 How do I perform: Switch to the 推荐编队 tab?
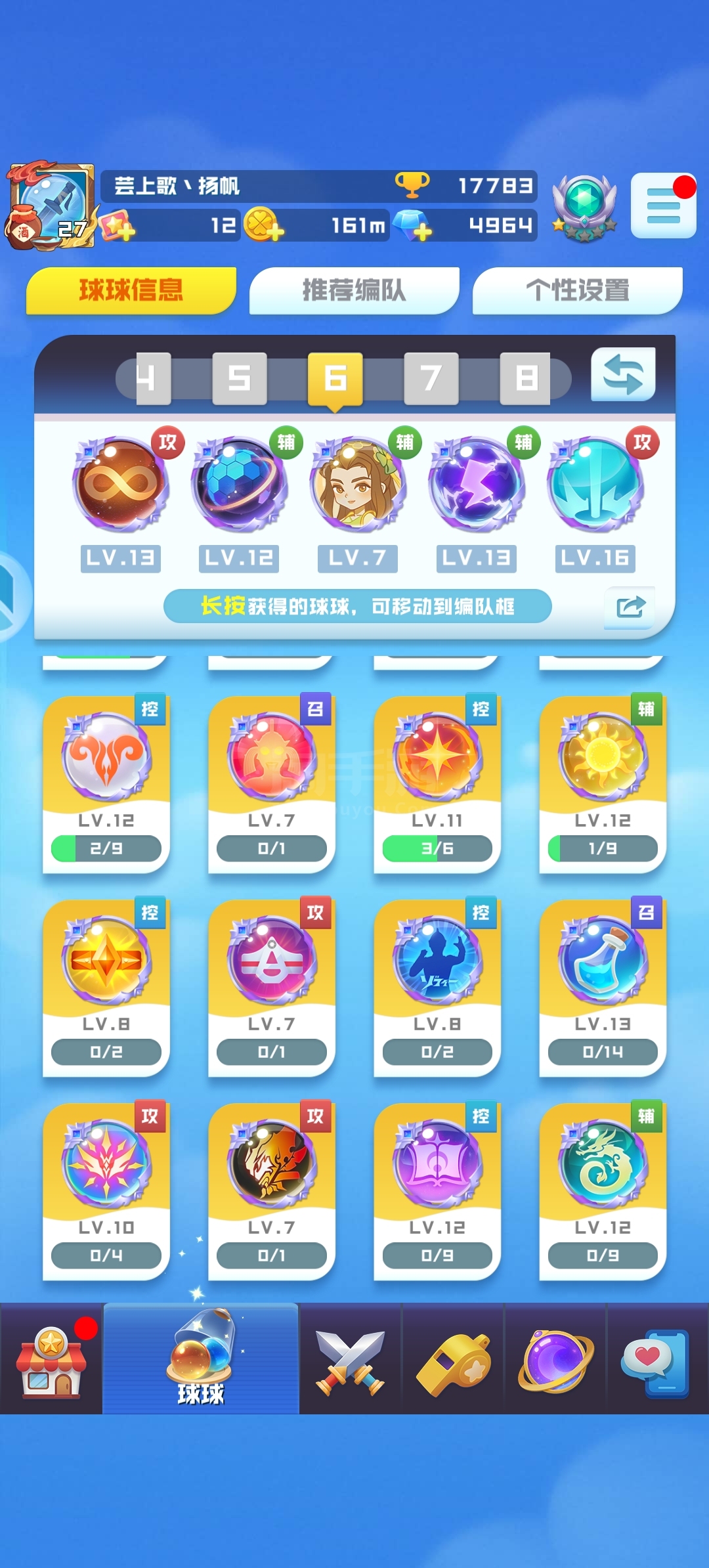pyautogui.click(x=354, y=290)
